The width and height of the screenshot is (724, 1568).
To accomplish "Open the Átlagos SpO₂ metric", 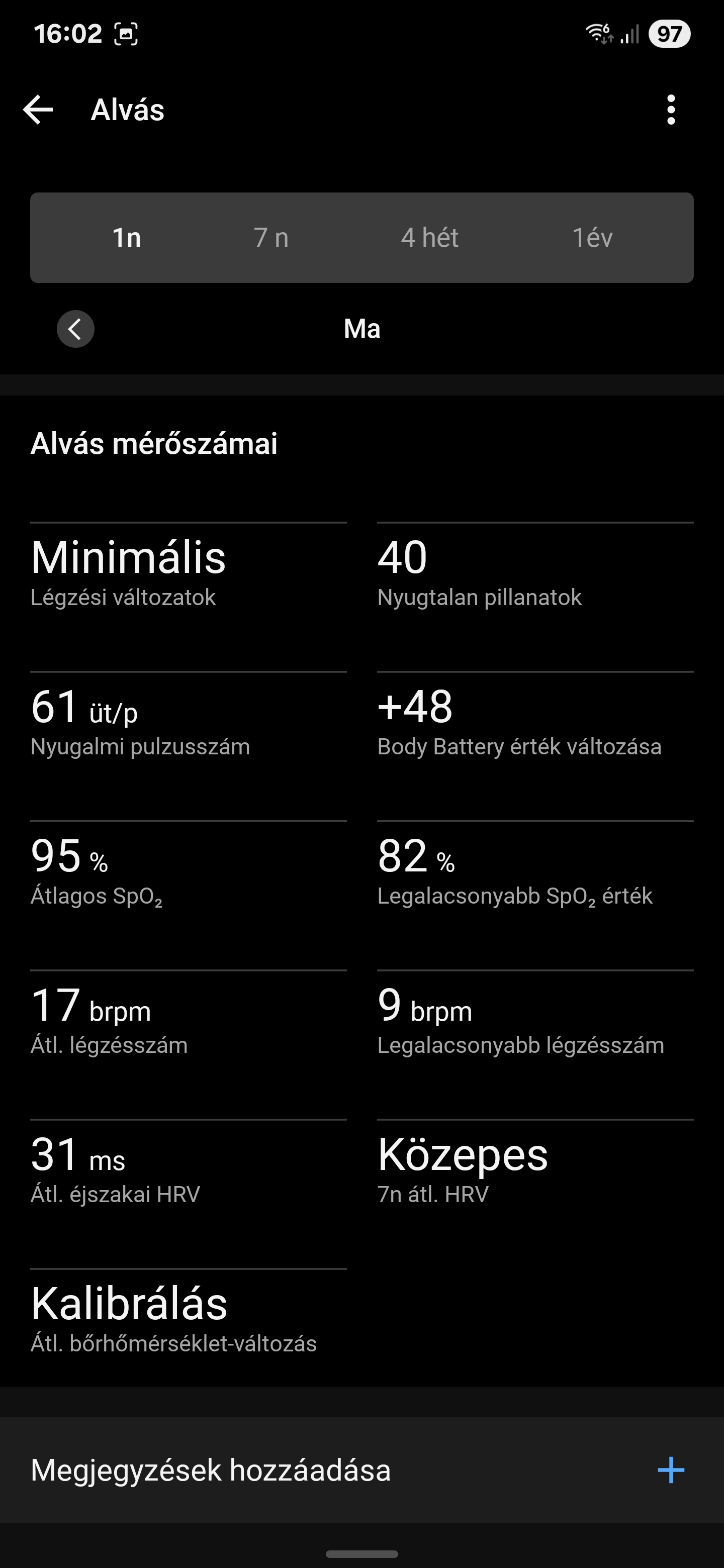I will click(x=188, y=871).
